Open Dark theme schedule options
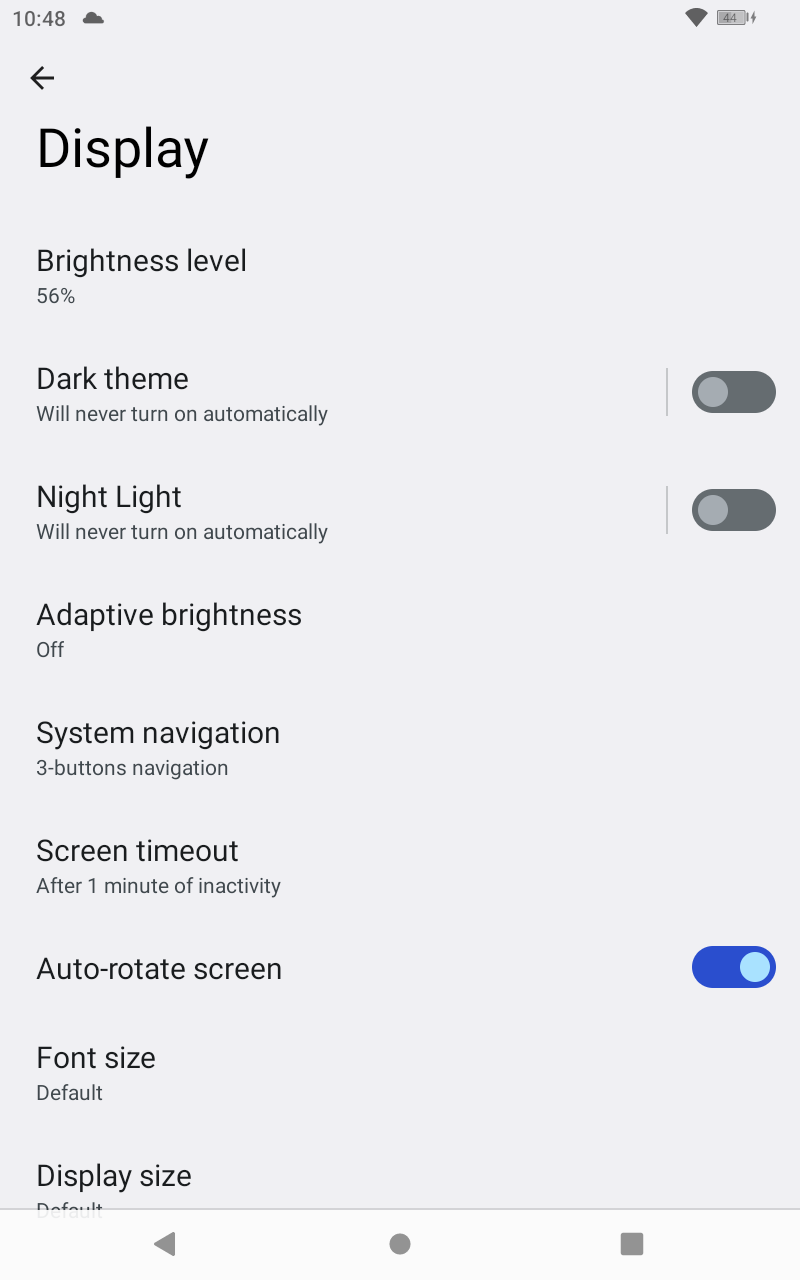The image size is (800, 1280). [332, 393]
